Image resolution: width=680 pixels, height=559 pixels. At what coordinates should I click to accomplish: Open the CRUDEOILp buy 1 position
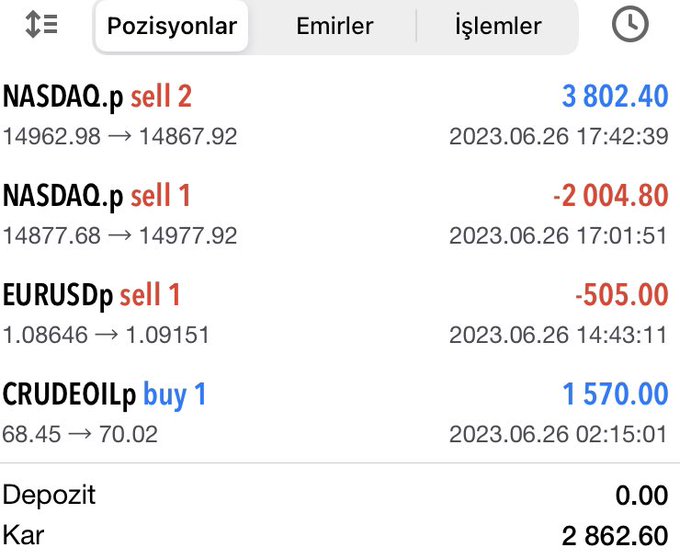(335, 412)
